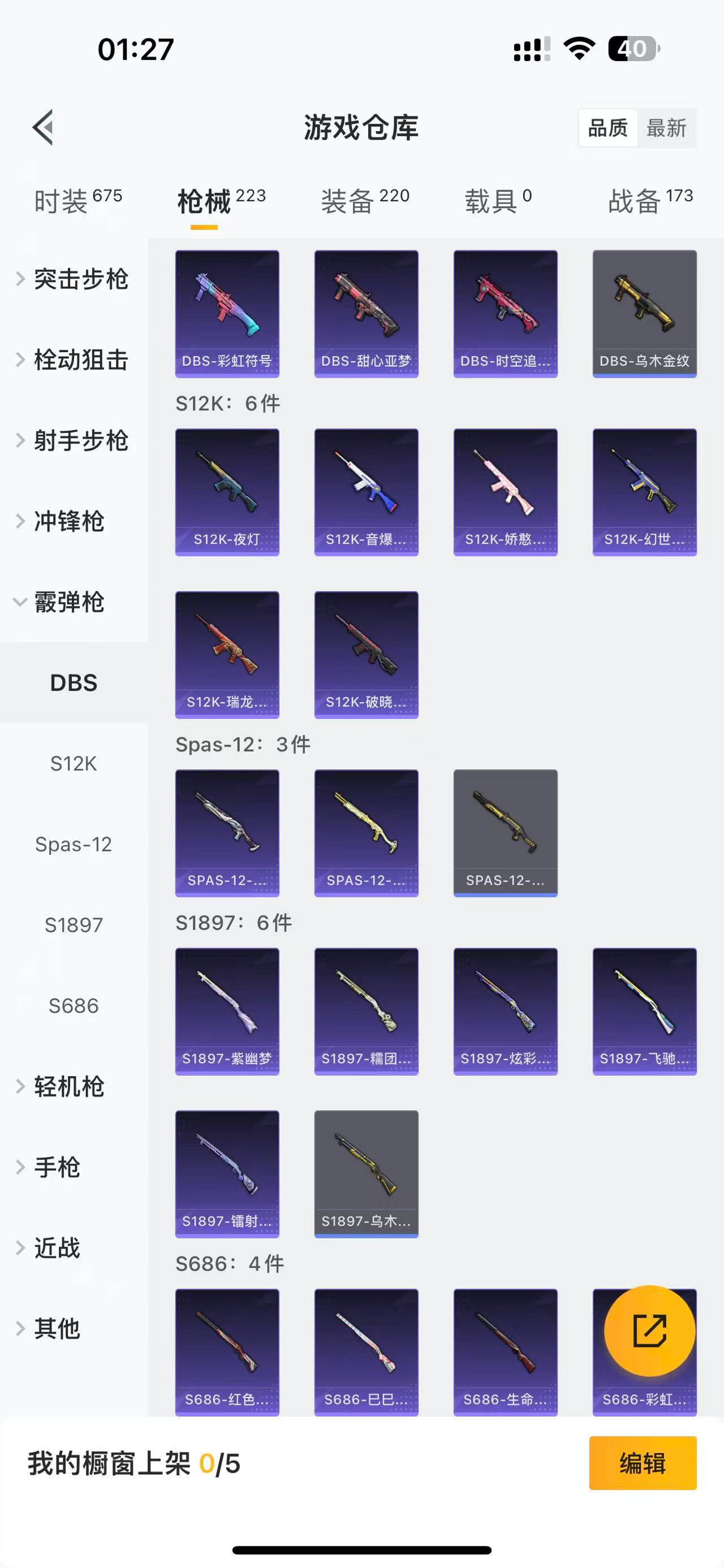Image resolution: width=724 pixels, height=1568 pixels.
Task: Select the S1897-紫幽梦 skin
Action: (227, 1011)
